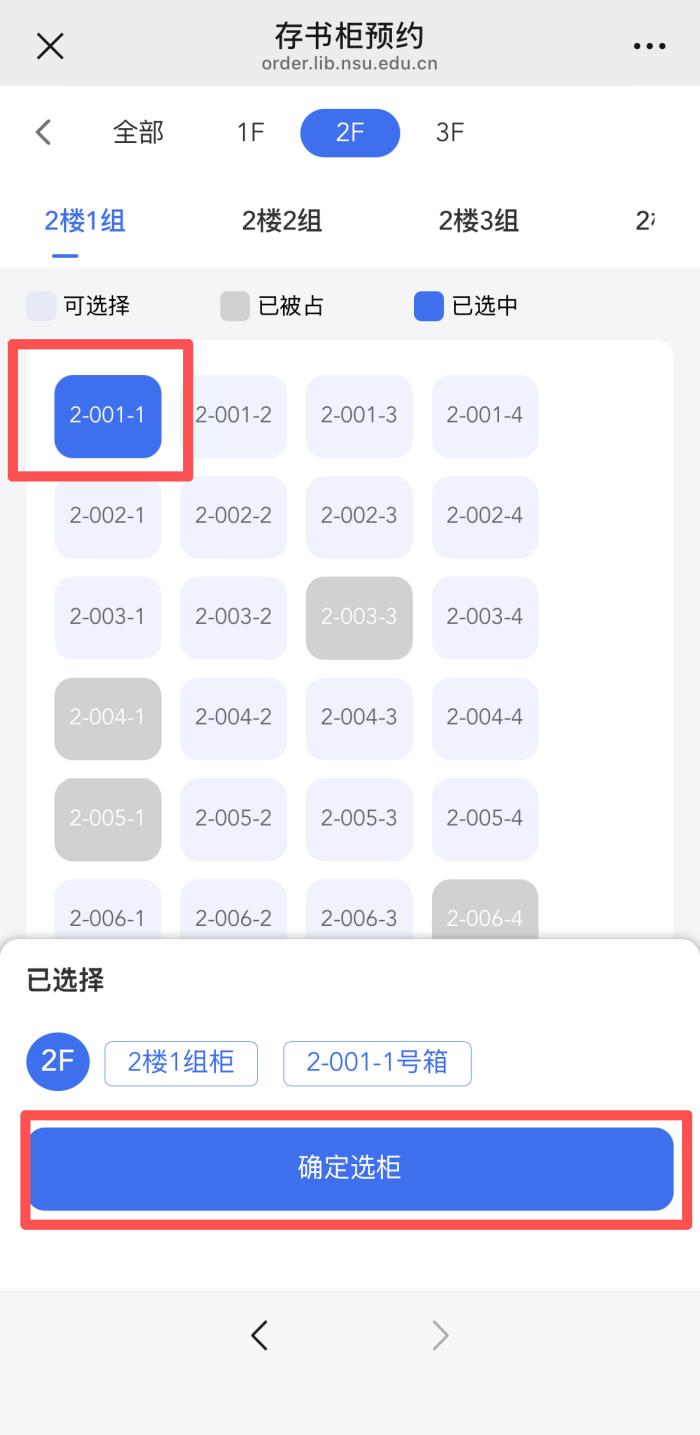Choose locker 2-001-2
This screenshot has width=700, height=1435.
tap(233, 416)
